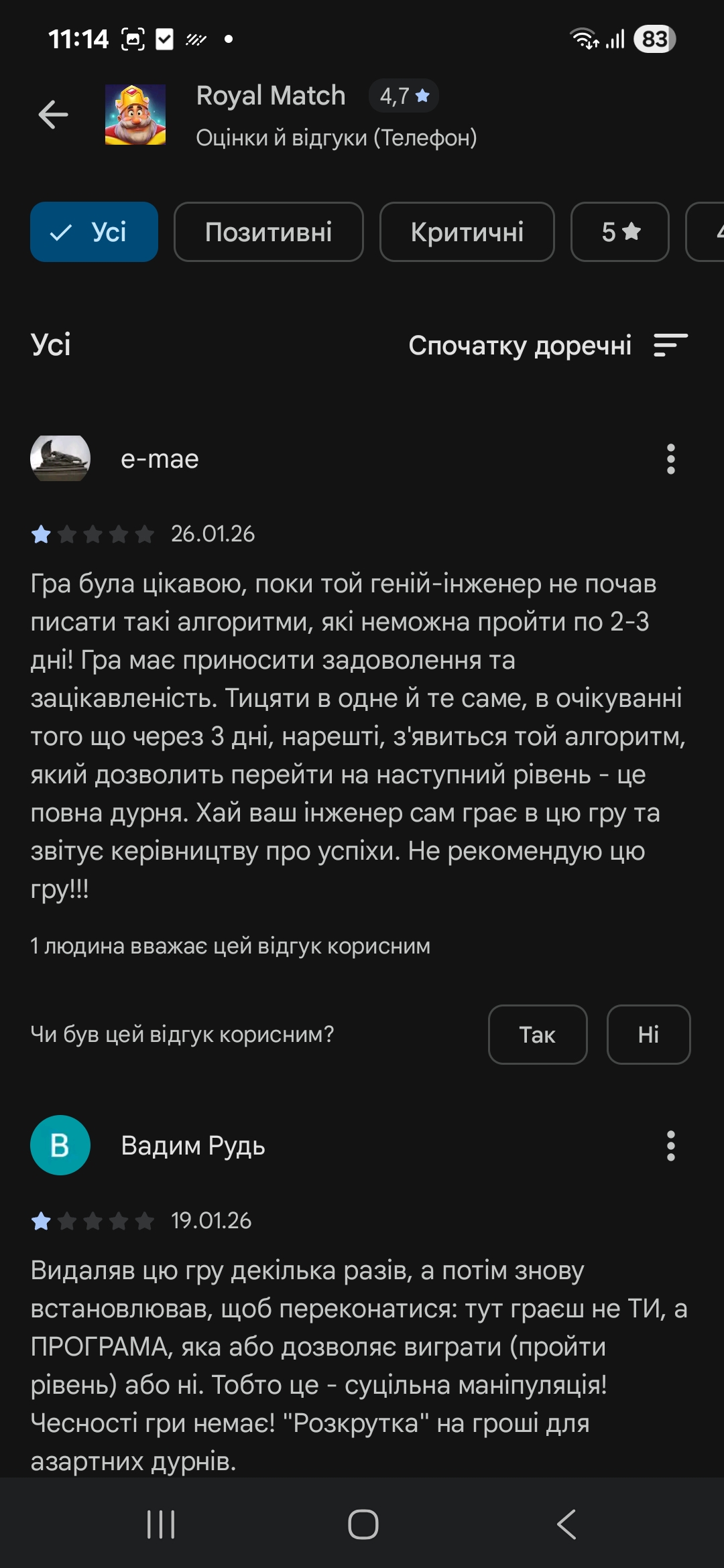Tap the system home button
Screen dimensions: 724x1568
(363, 1524)
